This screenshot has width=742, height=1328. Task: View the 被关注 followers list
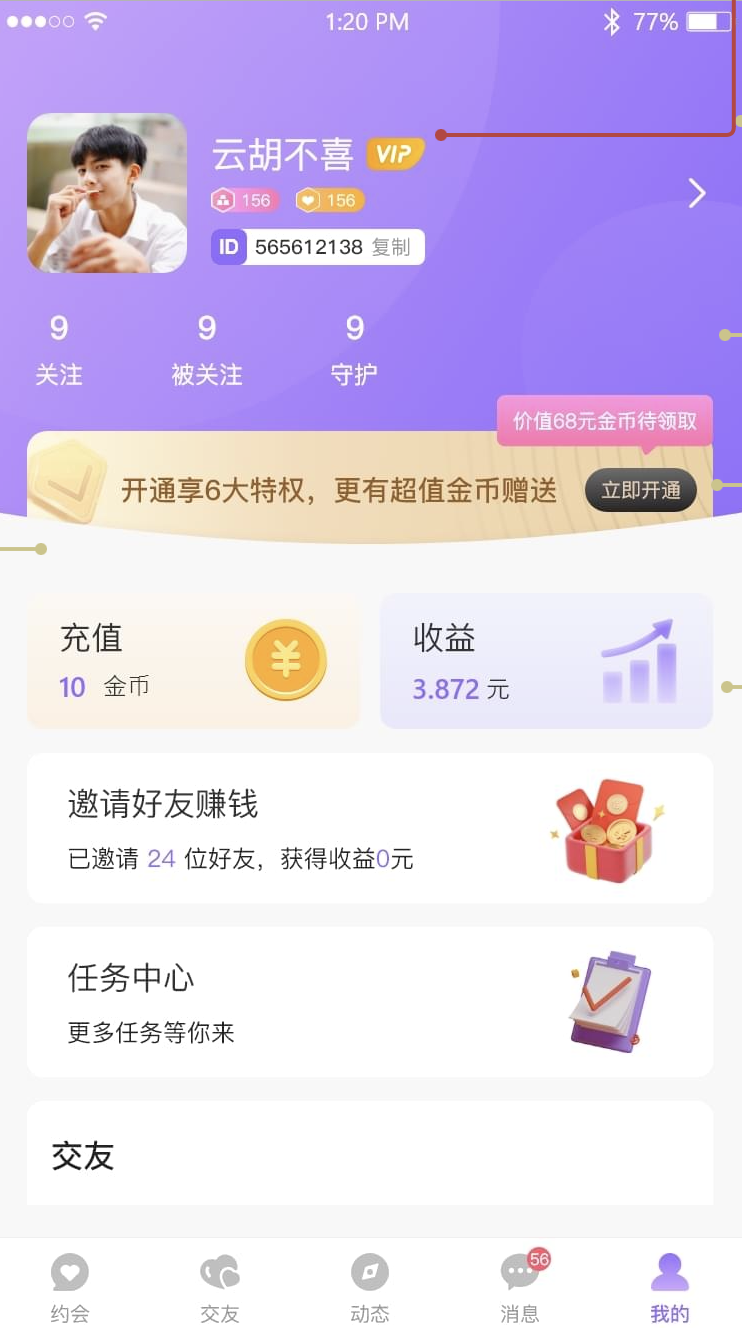[207, 350]
